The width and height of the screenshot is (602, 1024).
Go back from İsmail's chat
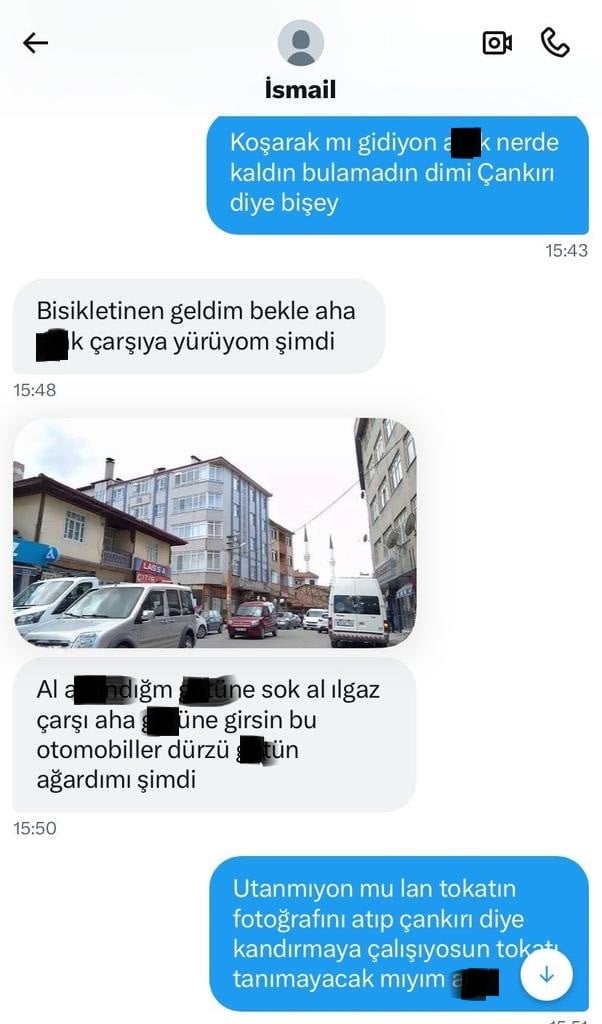36,43
